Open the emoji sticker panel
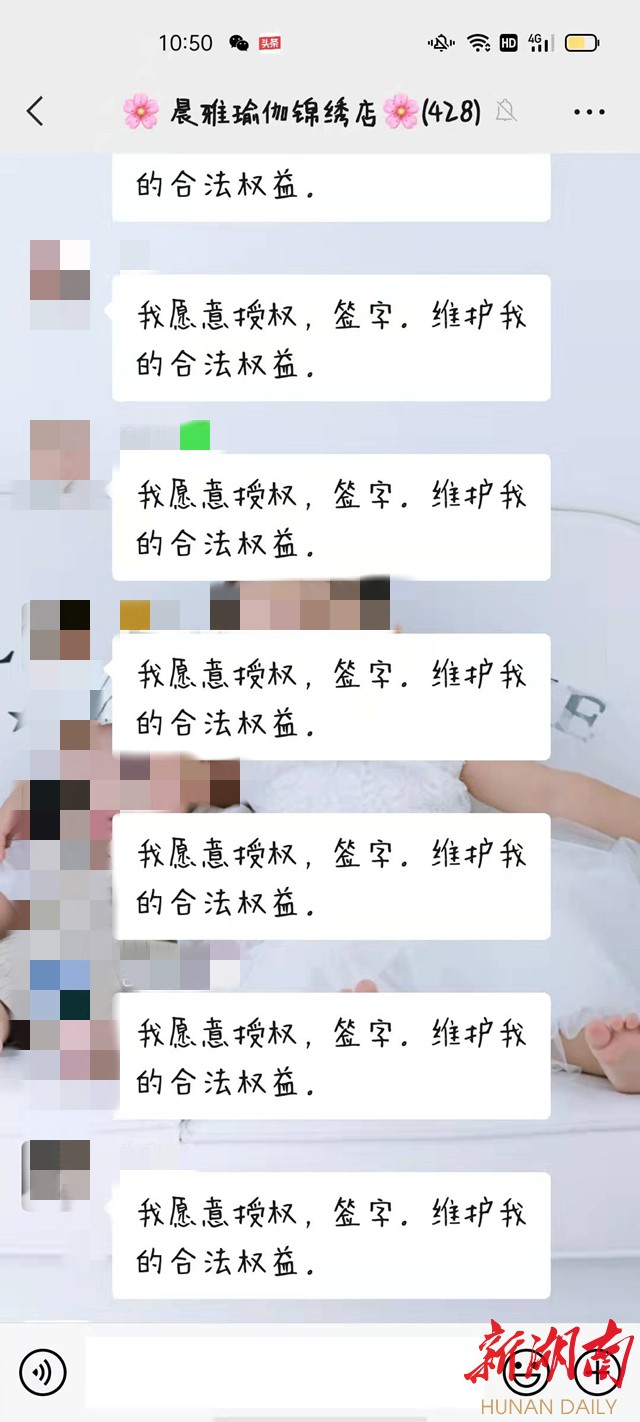Viewport: 640px width, 1422px height. [524, 1372]
